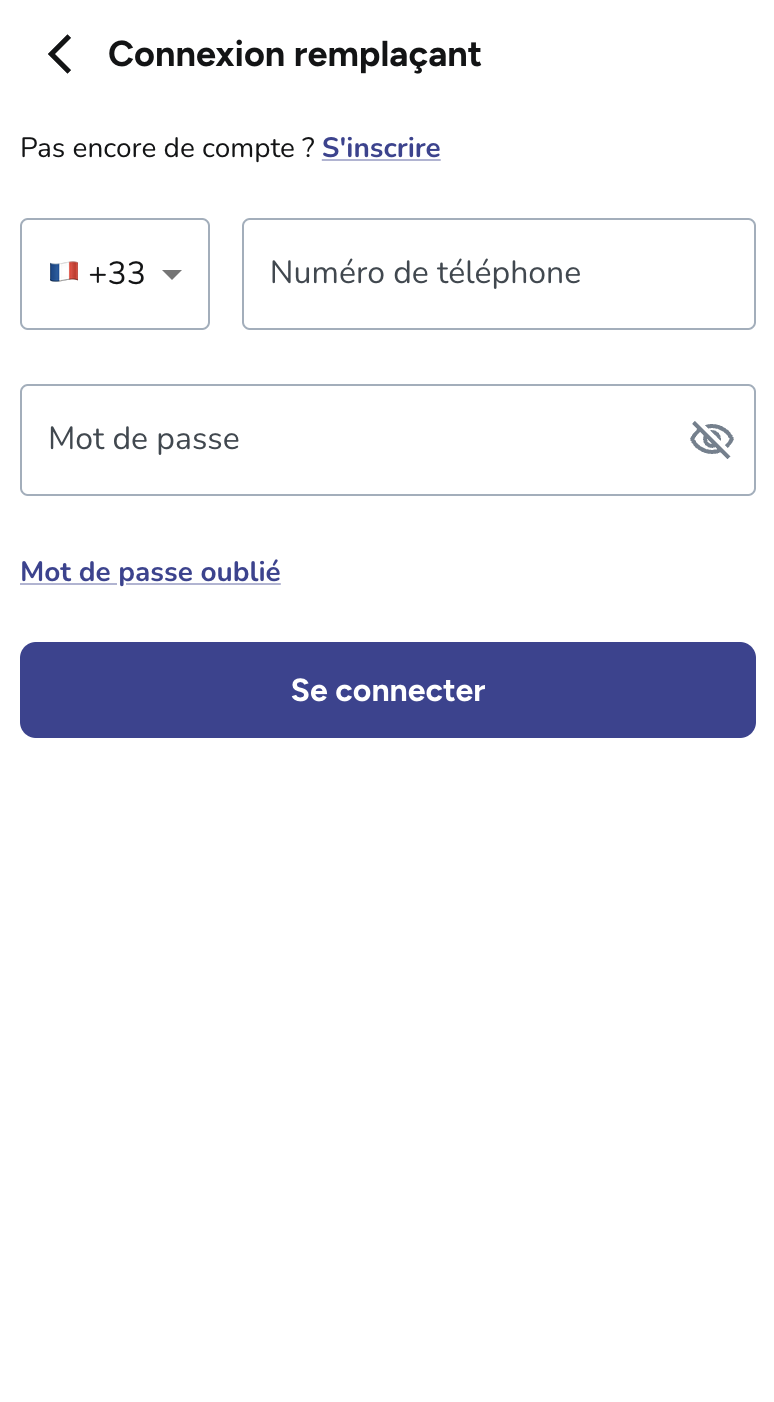Open S'inscrire to create an account
Screen dimensions: 774x1402
click(x=381, y=147)
